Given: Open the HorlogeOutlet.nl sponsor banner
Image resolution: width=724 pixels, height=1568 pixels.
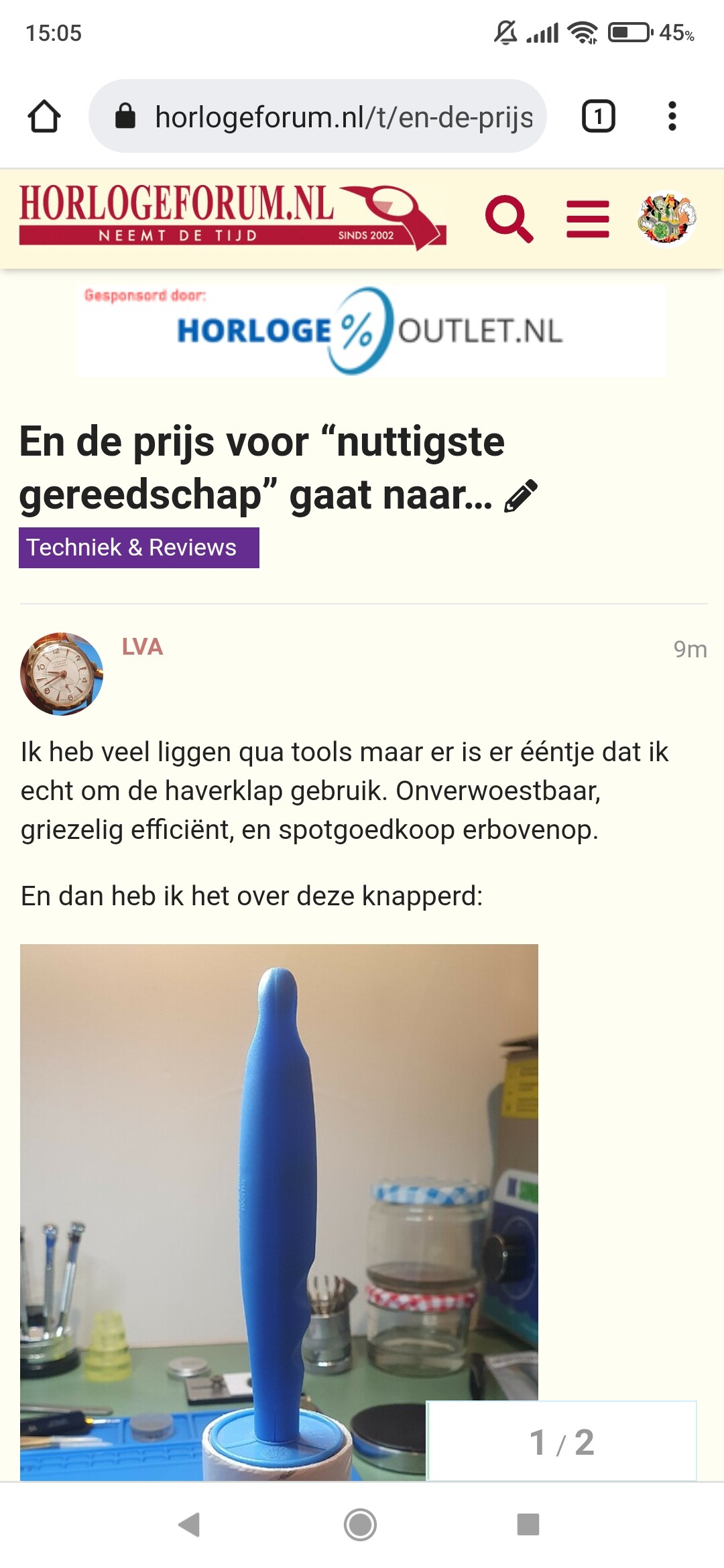Looking at the screenshot, I should coord(371,330).
